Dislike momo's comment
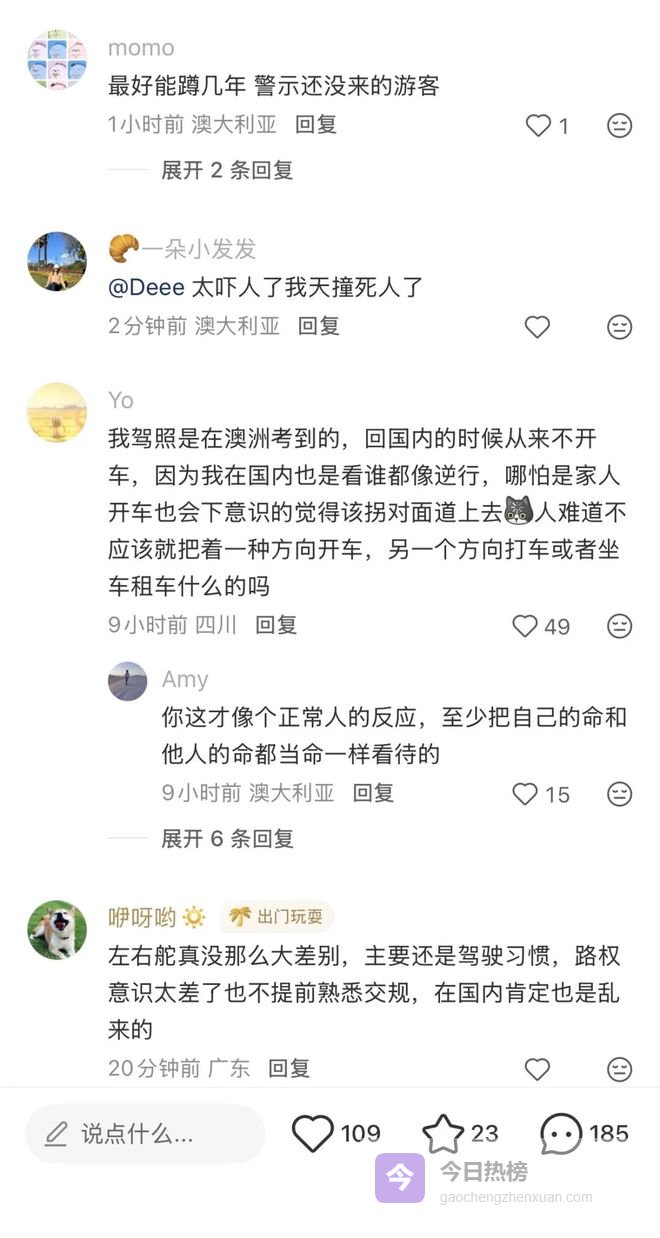 pos(619,125)
